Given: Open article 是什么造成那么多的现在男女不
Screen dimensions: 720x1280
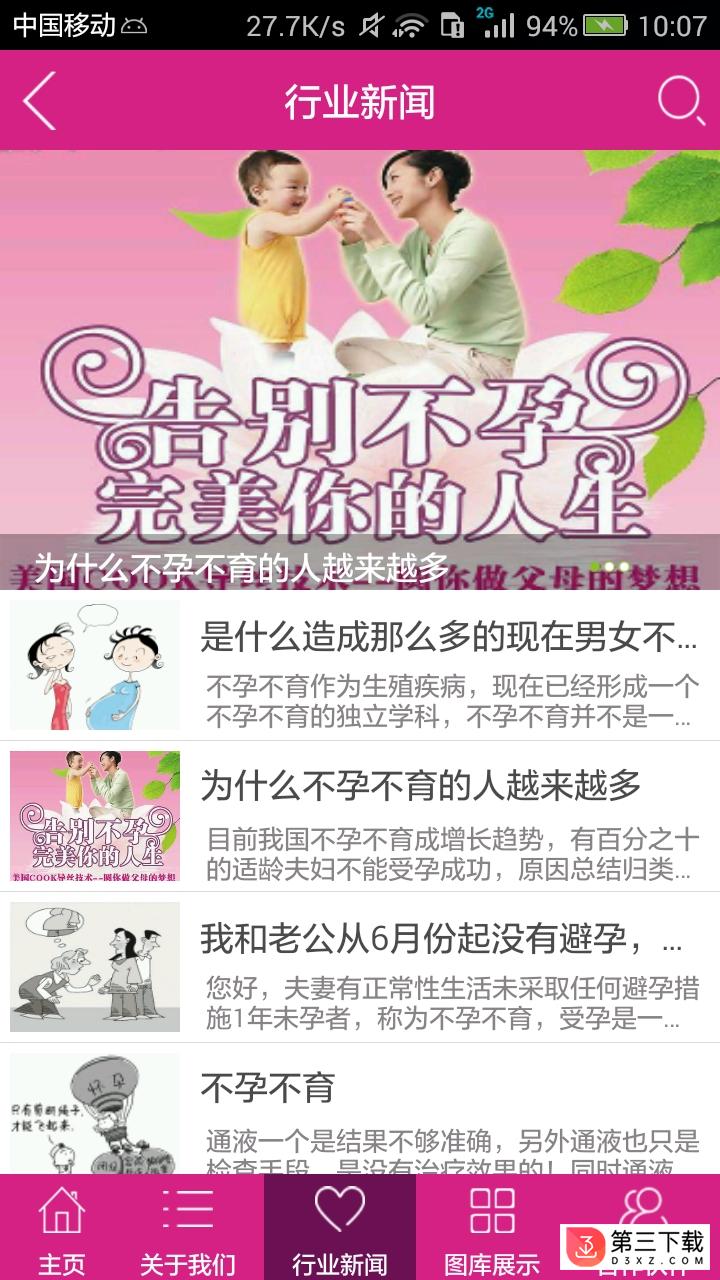Looking at the screenshot, I should (x=360, y=665).
